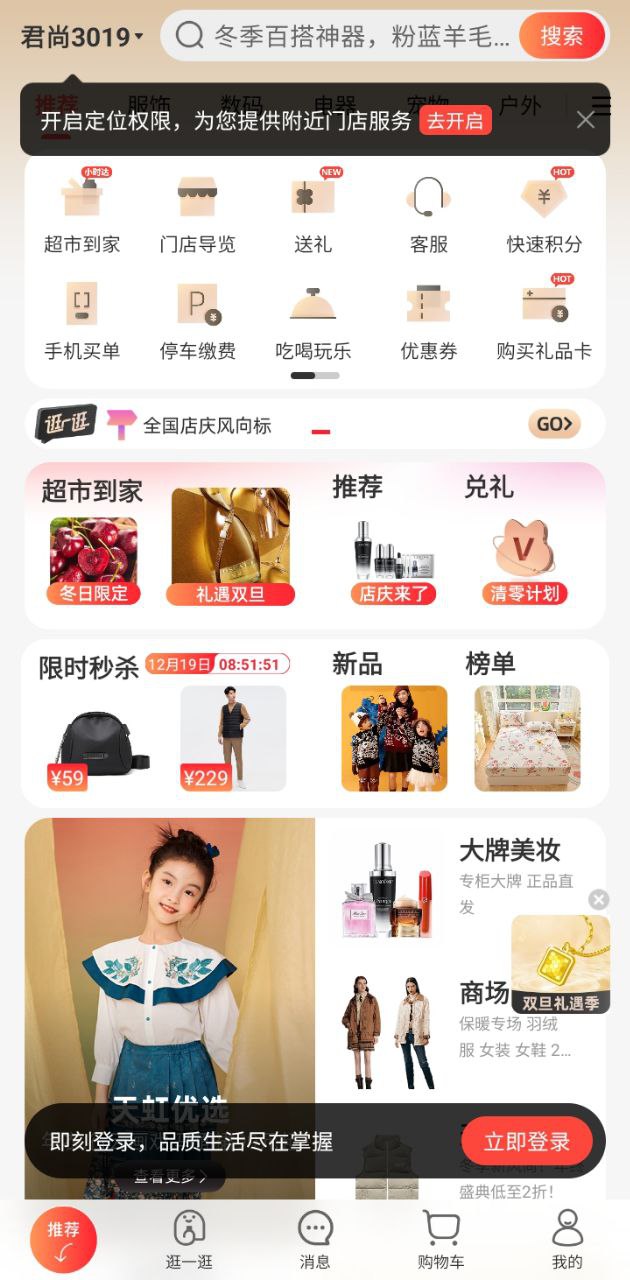Open 快速积分 points shortcut
The image size is (630, 1280).
click(544, 213)
